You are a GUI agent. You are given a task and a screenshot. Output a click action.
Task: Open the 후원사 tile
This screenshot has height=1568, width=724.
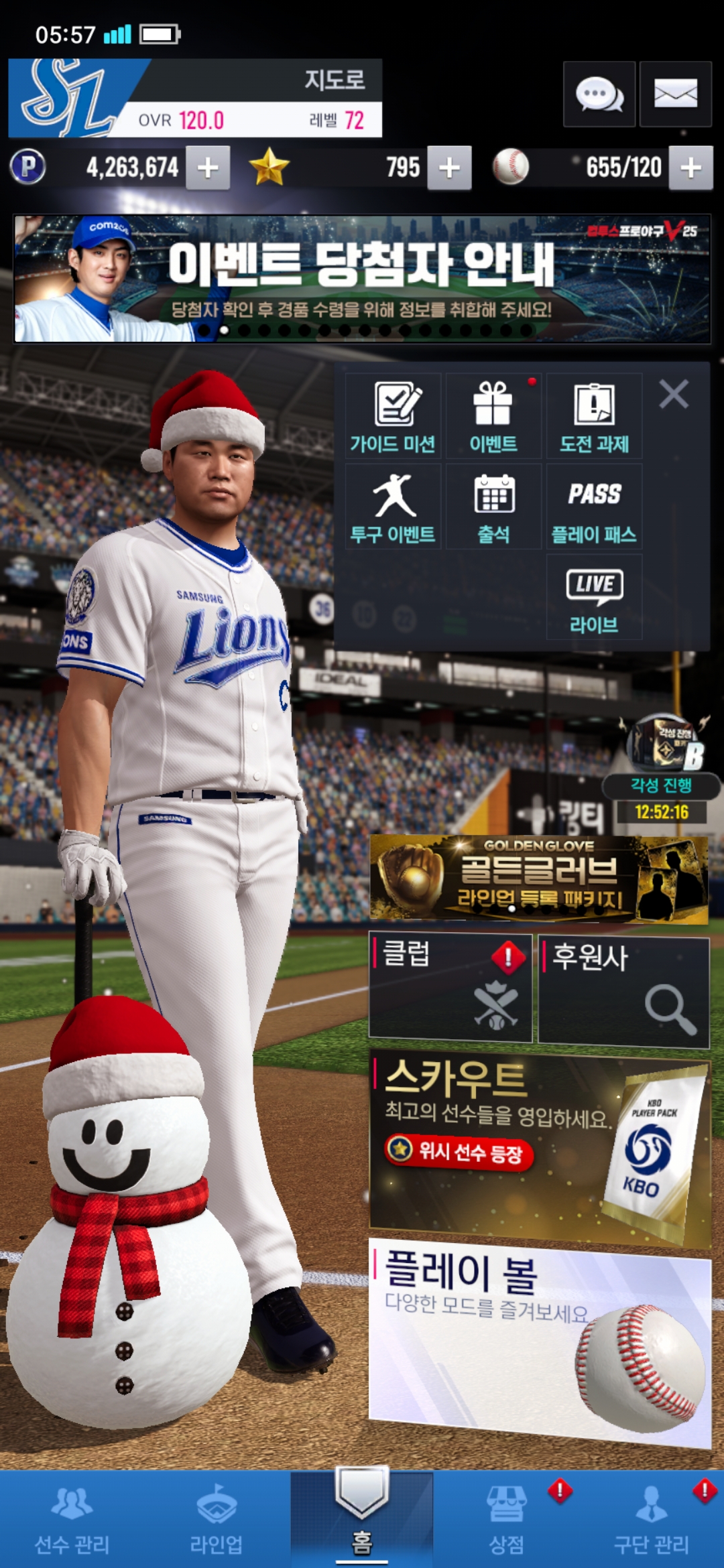tap(624, 992)
